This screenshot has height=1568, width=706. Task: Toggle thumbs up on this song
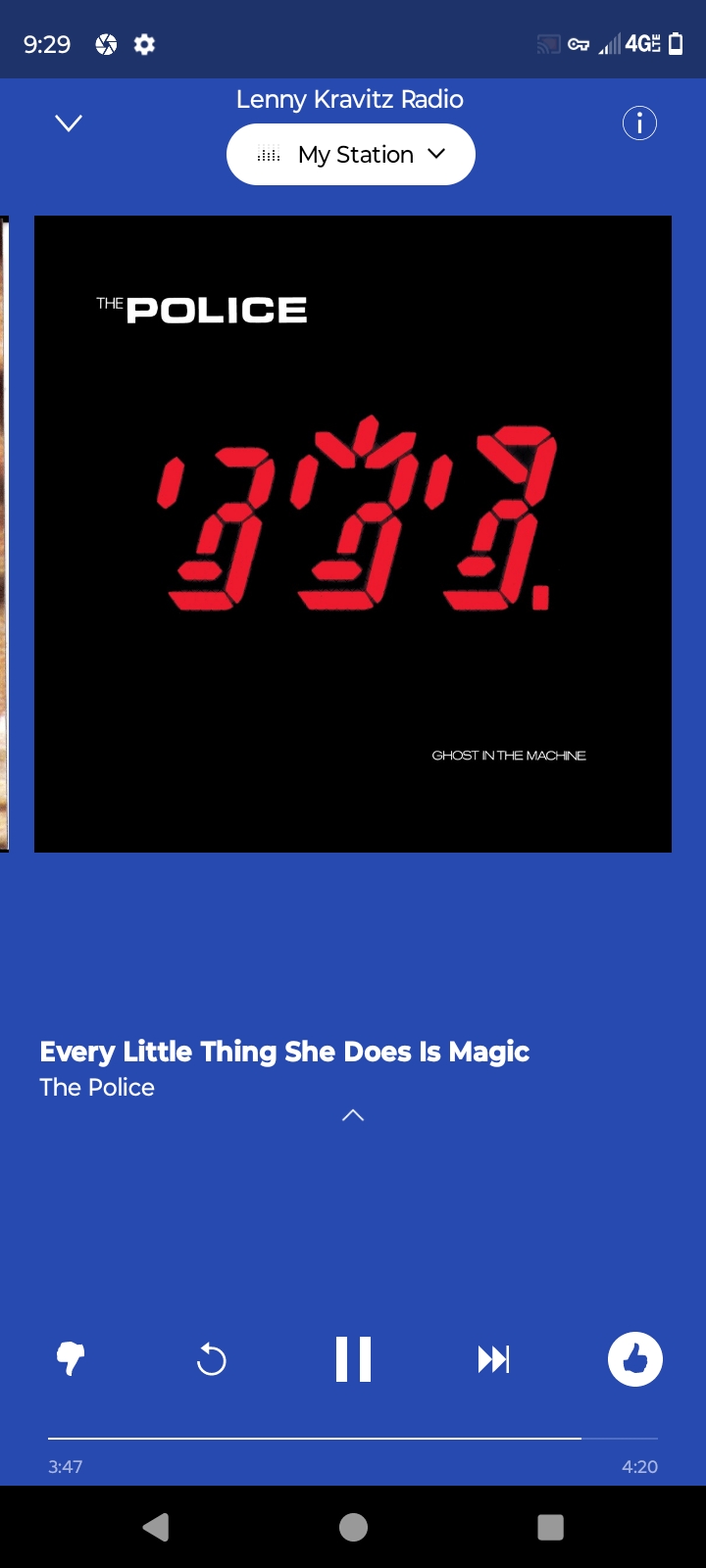635,1359
